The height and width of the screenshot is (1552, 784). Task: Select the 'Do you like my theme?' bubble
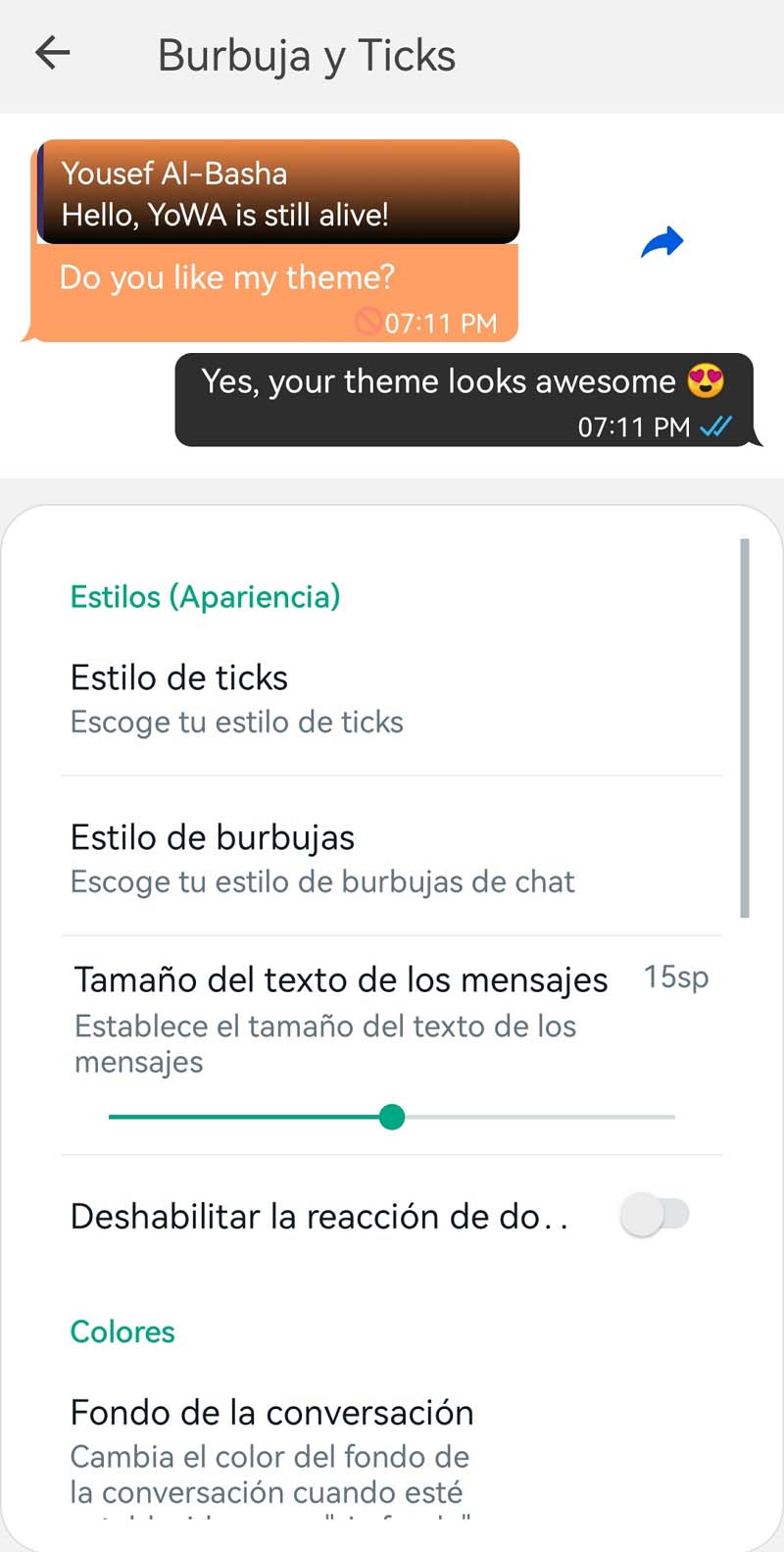[227, 276]
